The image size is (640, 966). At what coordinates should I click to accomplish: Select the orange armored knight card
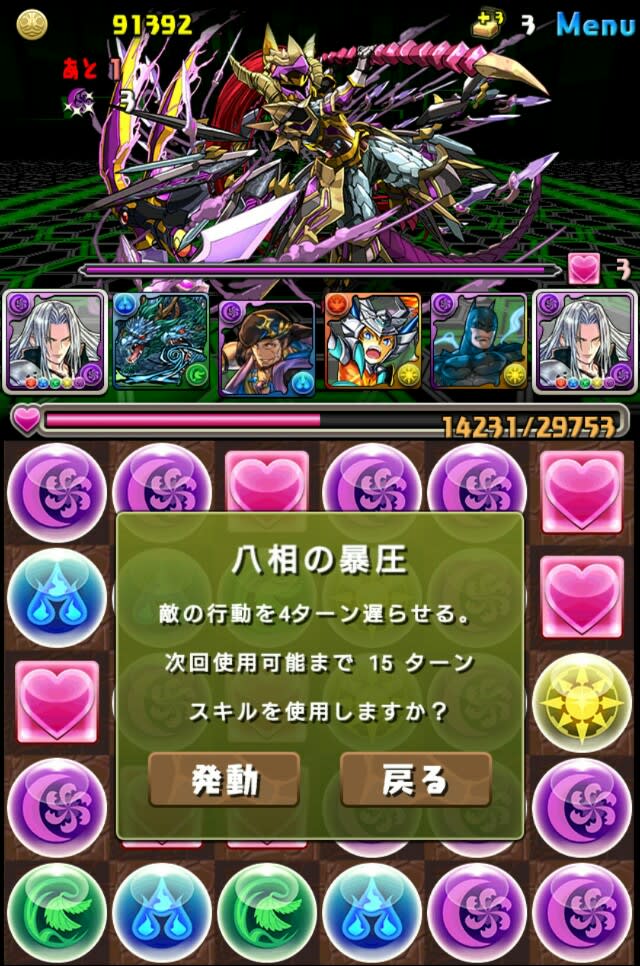click(372, 340)
